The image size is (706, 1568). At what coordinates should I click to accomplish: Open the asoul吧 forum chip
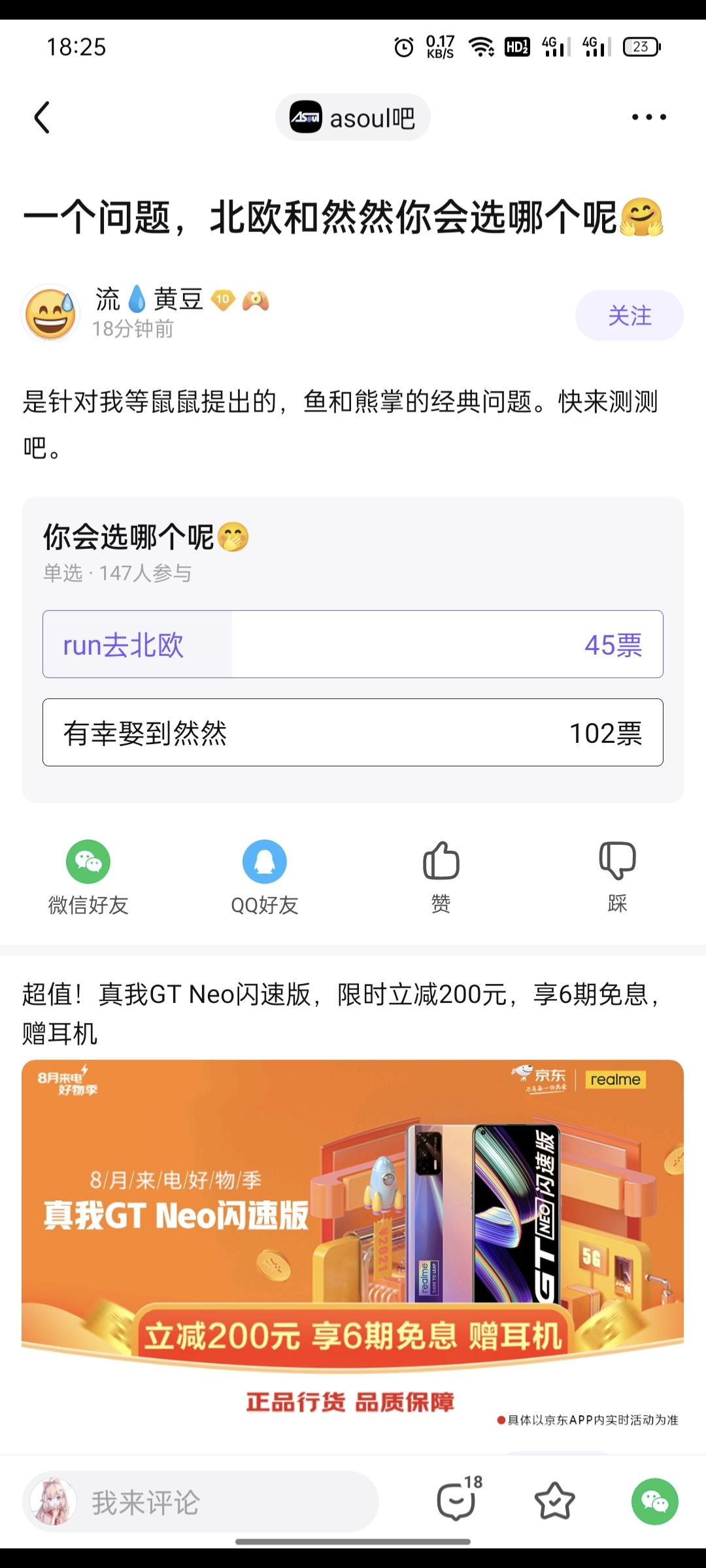click(352, 118)
